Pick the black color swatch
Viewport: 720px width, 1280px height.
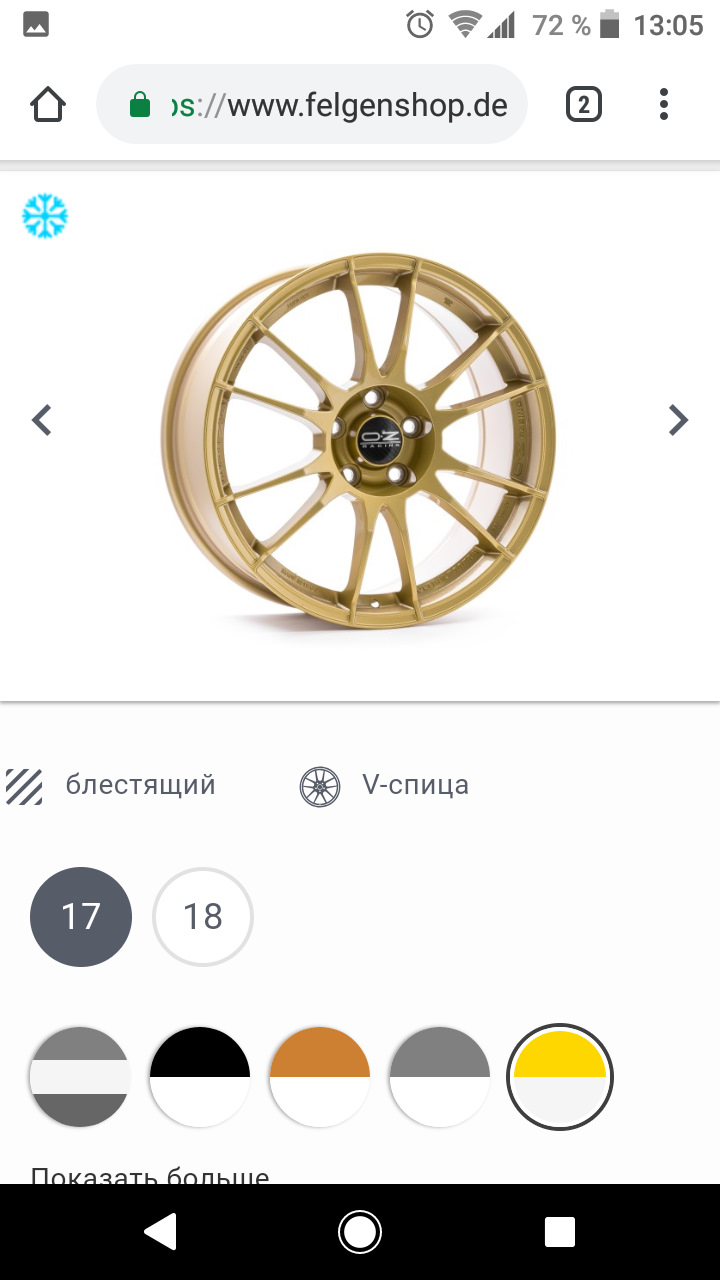click(x=200, y=1076)
